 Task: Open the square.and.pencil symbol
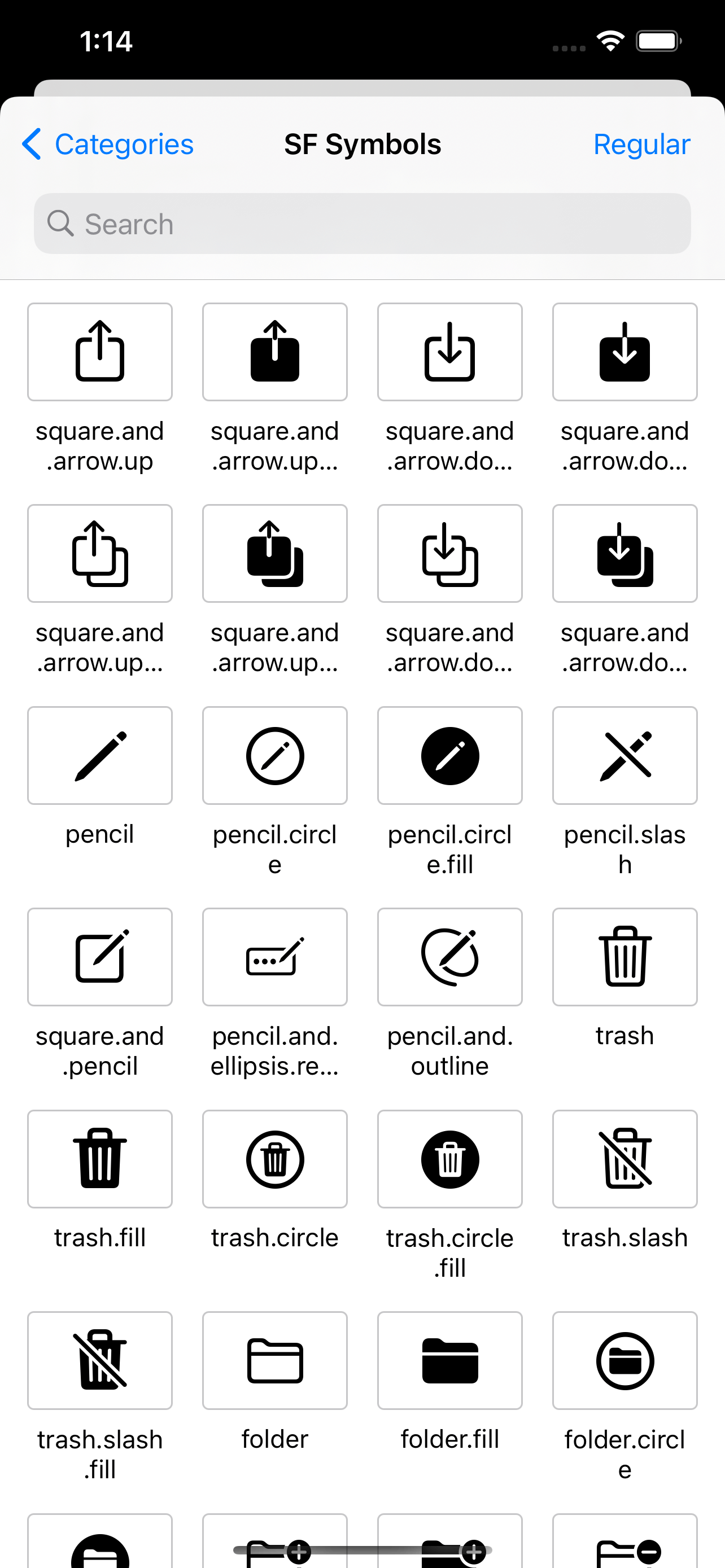click(100, 957)
